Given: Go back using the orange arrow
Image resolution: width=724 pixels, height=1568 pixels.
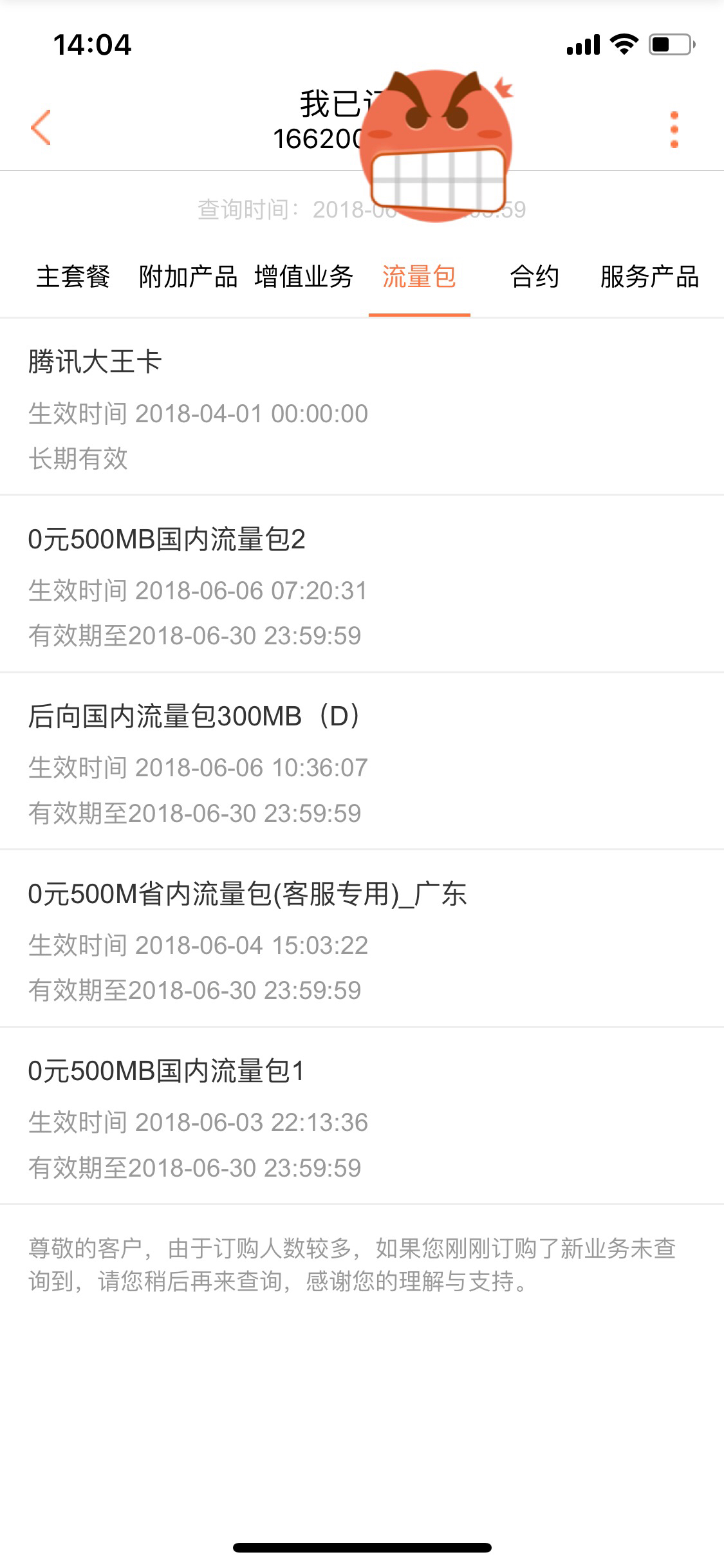Looking at the screenshot, I should pyautogui.click(x=41, y=127).
